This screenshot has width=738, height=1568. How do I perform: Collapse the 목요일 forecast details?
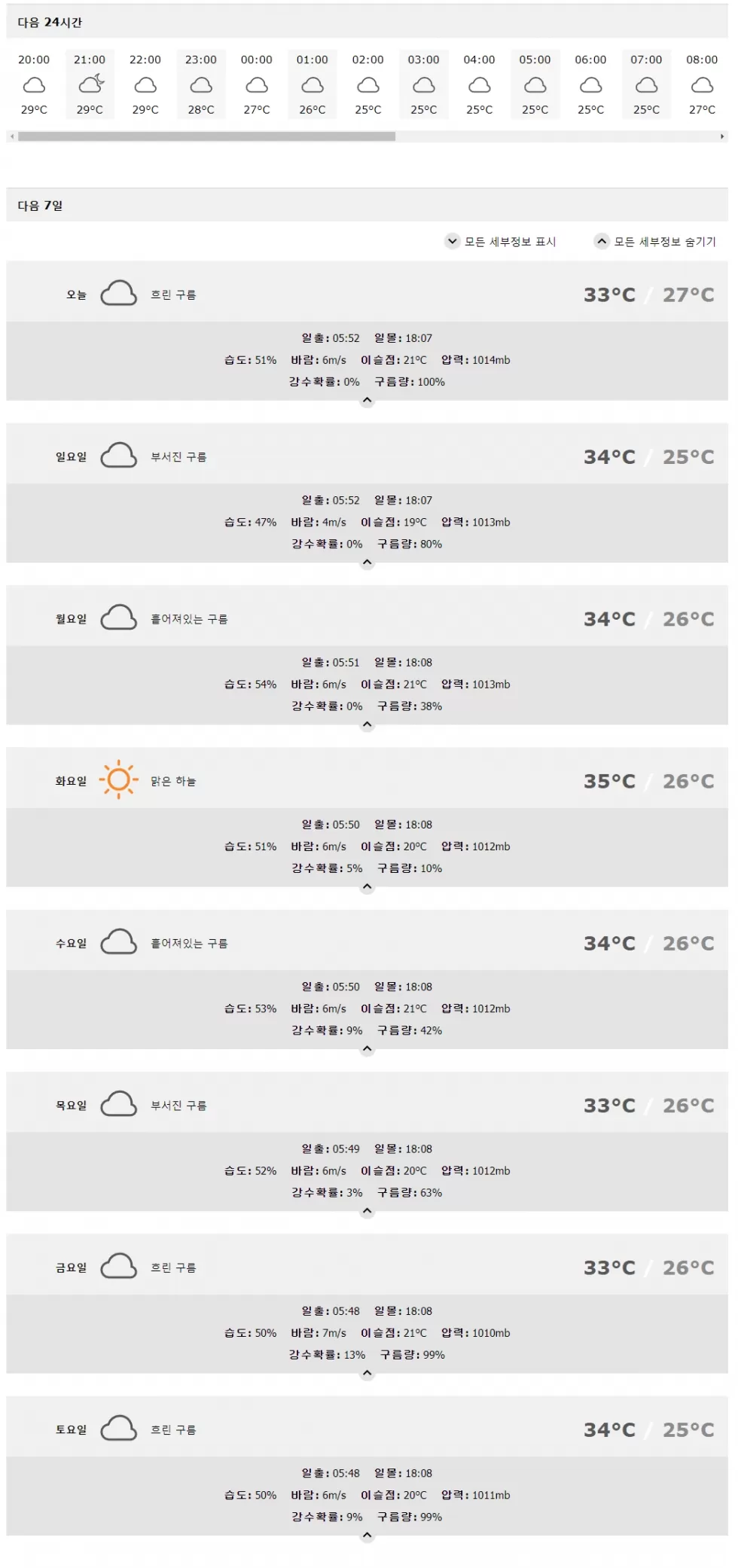(367, 1211)
